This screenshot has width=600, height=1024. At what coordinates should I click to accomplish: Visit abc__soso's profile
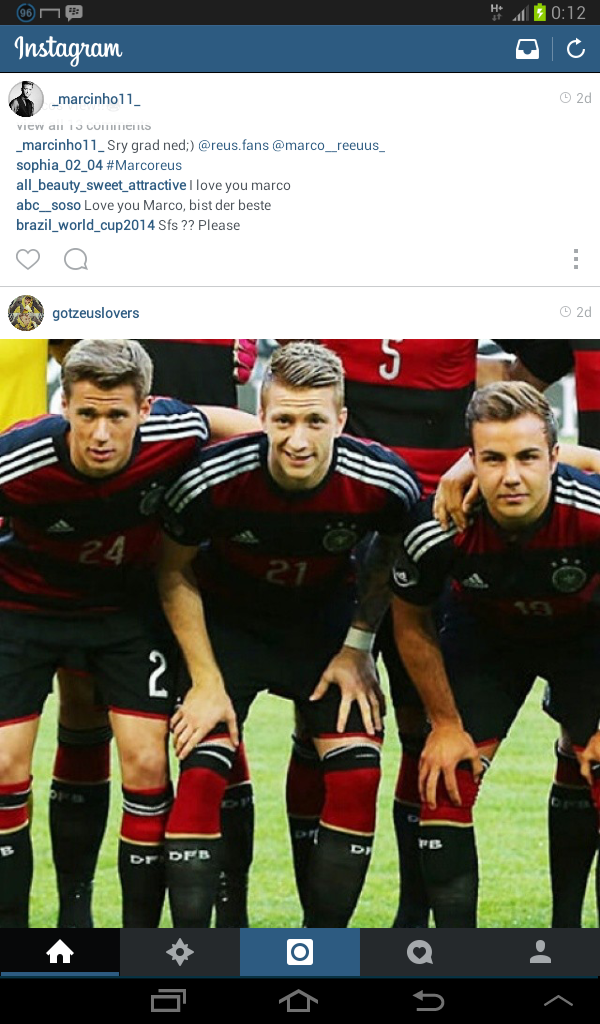[x=48, y=205]
